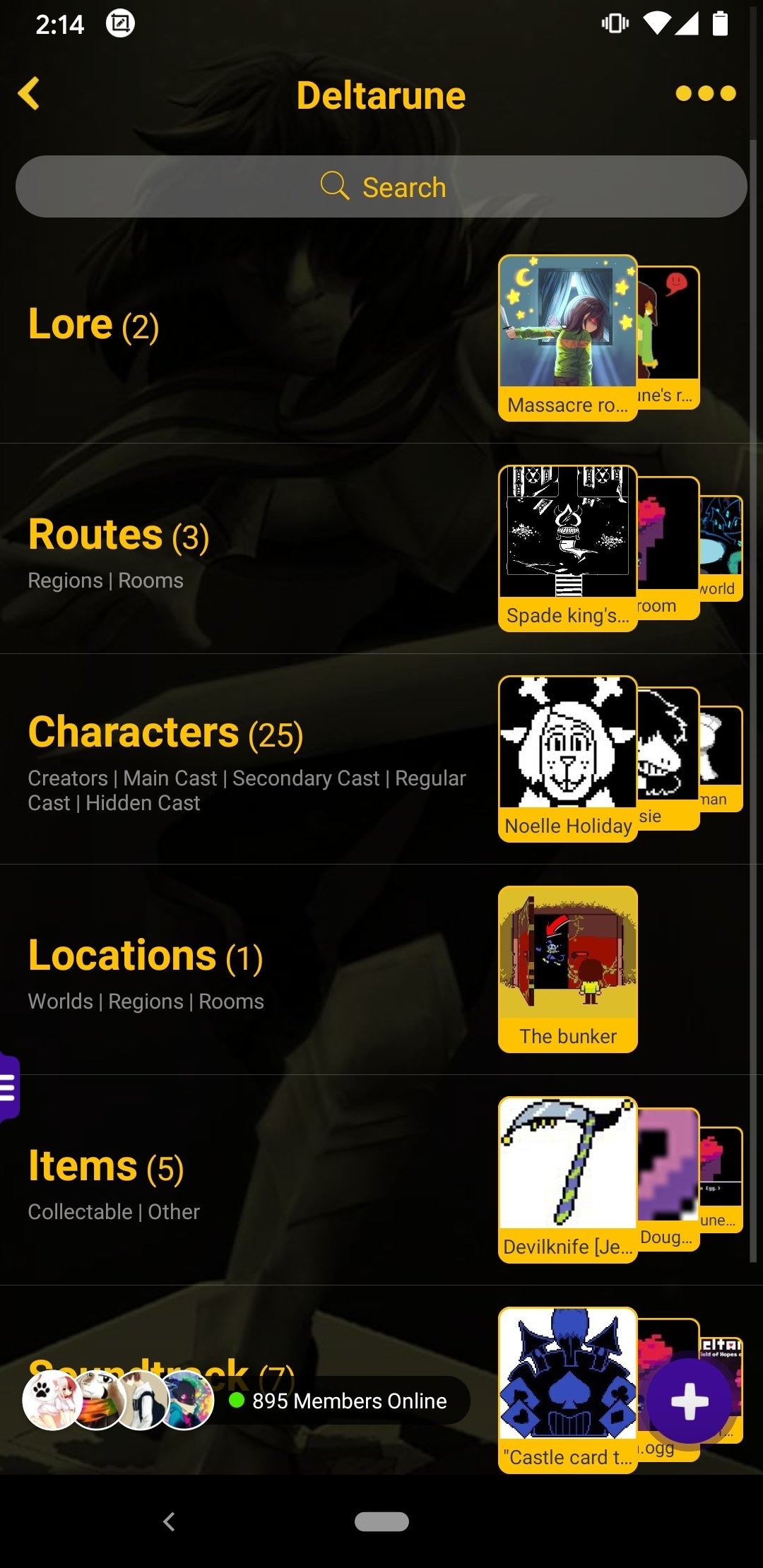This screenshot has width=763, height=1568.
Task: Tap the home pill in navigation bar
Action: (381, 1521)
